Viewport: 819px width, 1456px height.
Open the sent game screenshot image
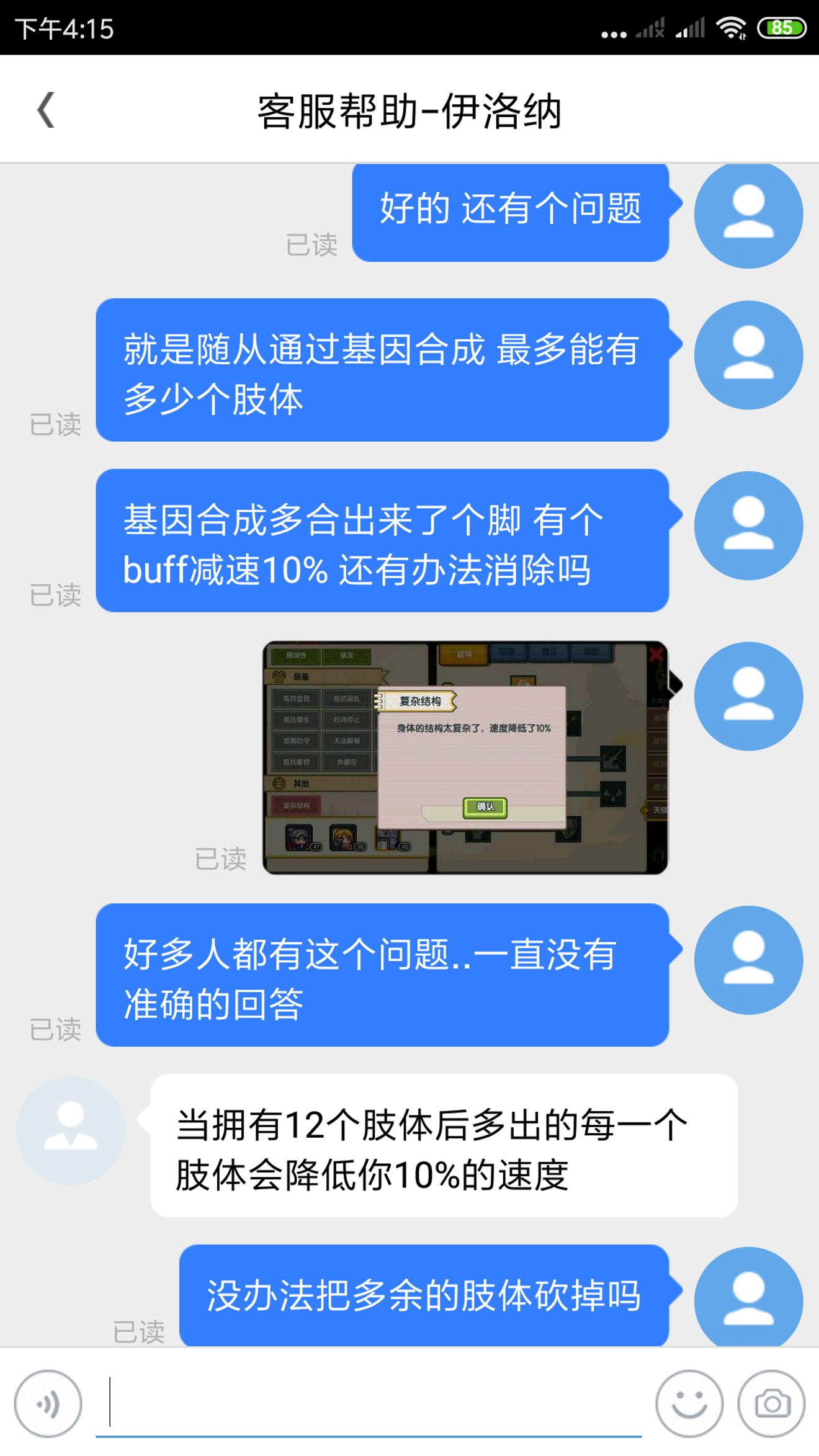tap(465, 757)
